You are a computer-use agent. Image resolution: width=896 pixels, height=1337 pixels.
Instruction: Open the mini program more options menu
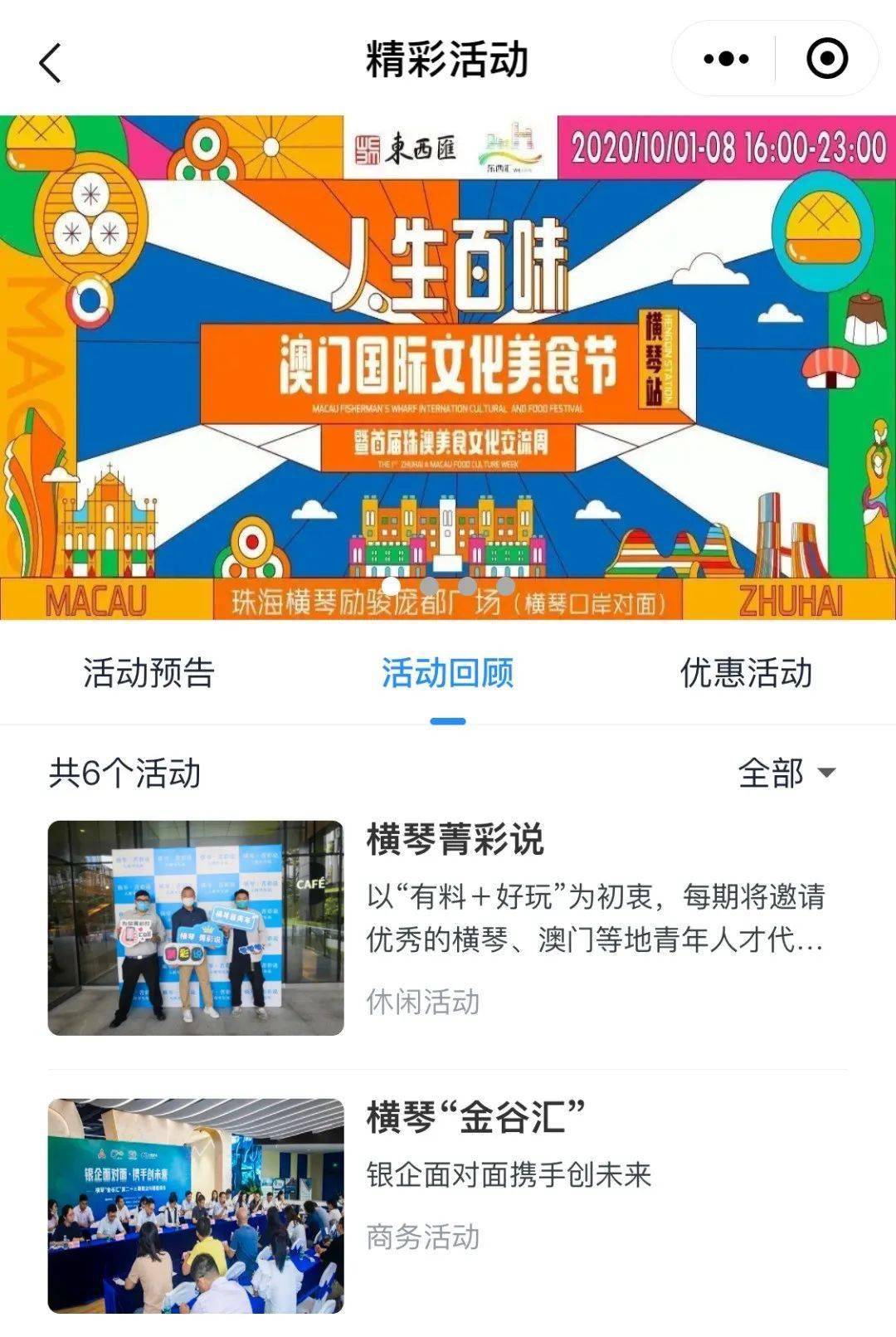click(726, 59)
